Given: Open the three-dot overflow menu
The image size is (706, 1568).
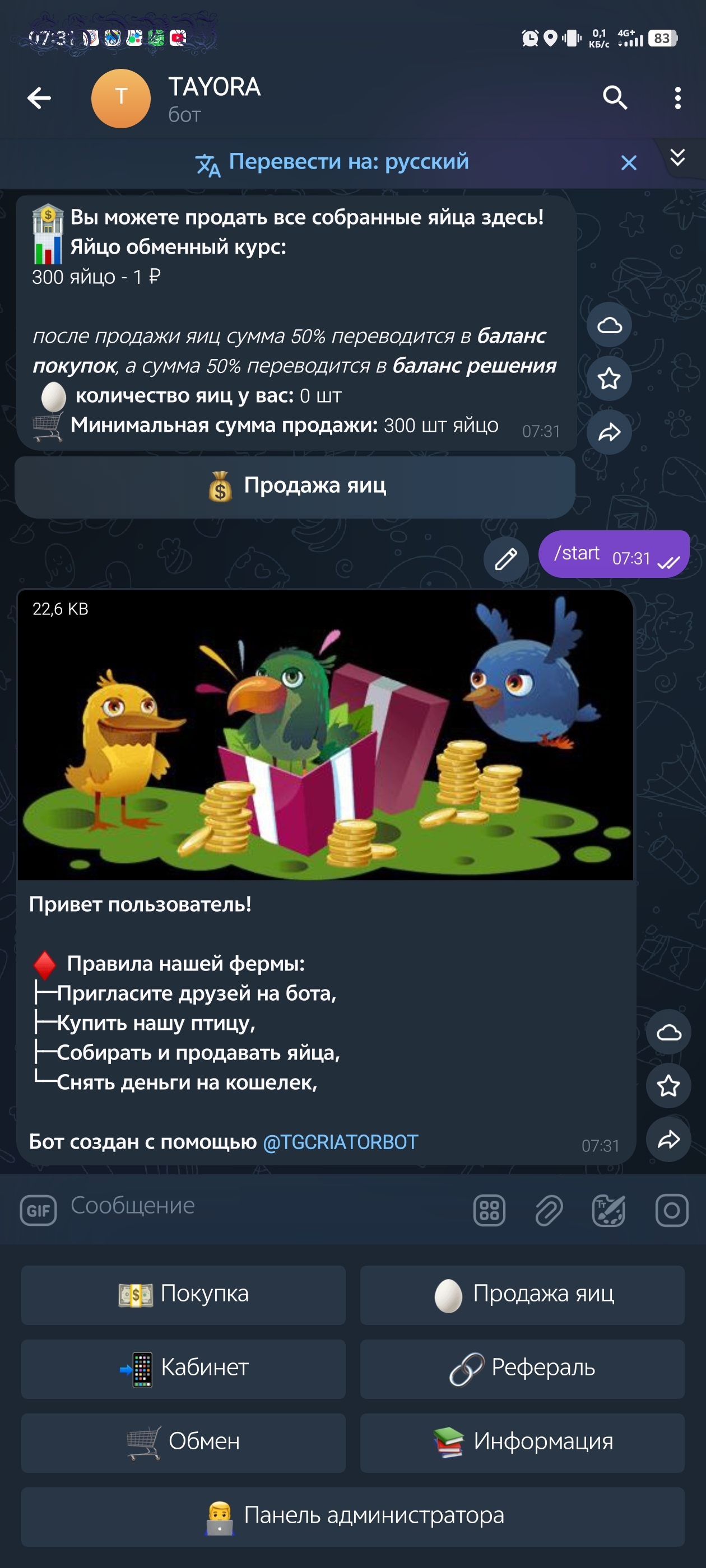Looking at the screenshot, I should tap(677, 98).
